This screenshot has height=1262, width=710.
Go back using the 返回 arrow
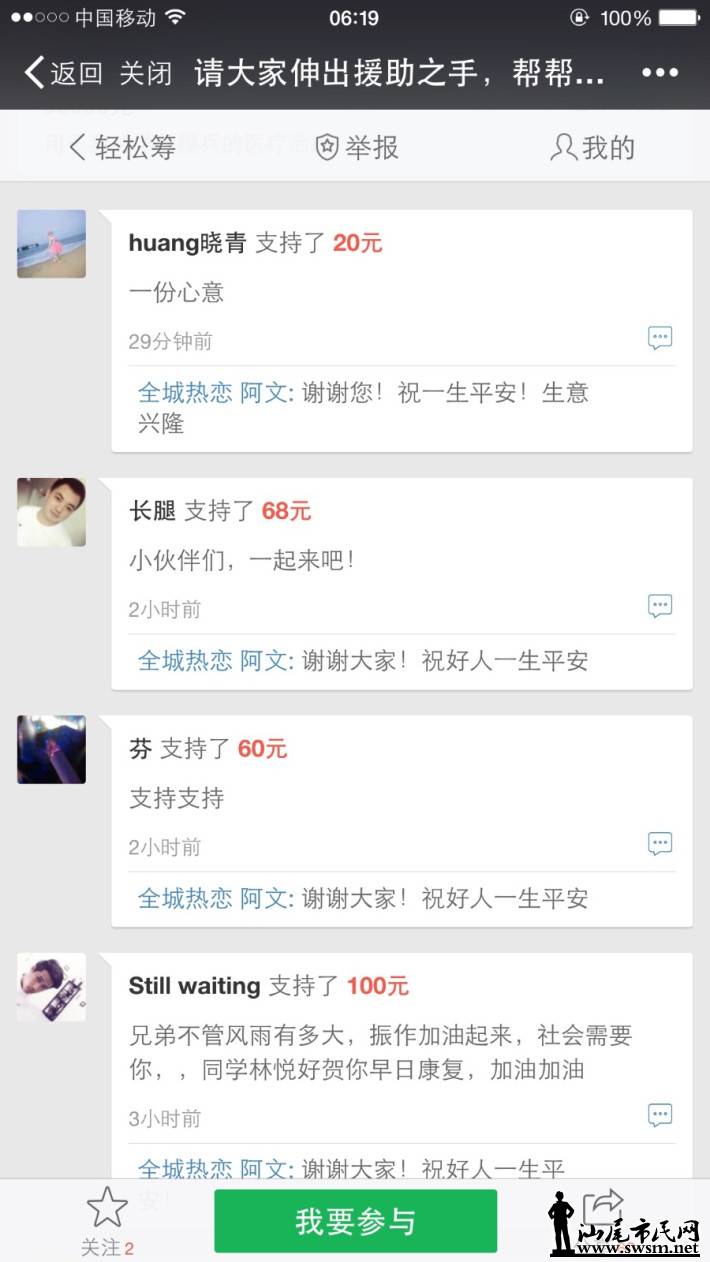63,73
